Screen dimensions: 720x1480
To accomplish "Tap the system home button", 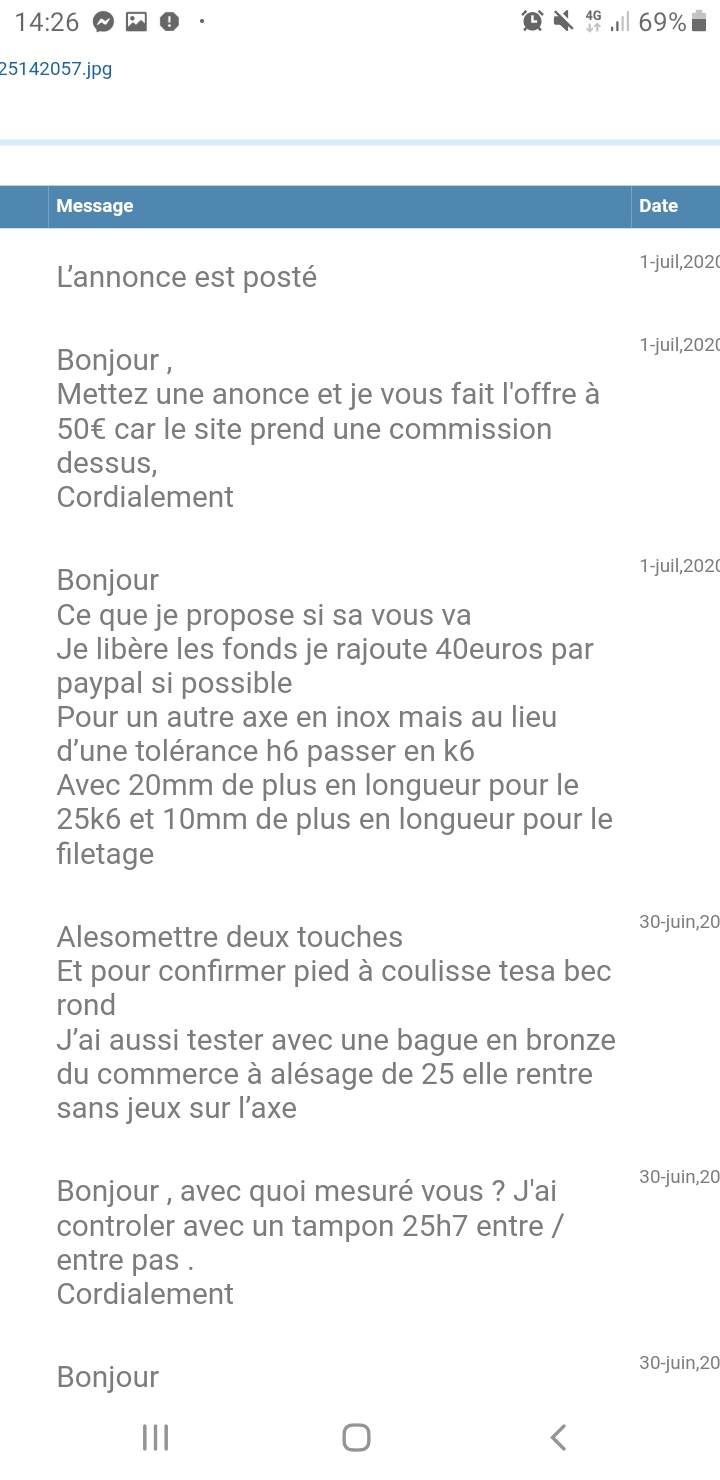I will point(356,1437).
